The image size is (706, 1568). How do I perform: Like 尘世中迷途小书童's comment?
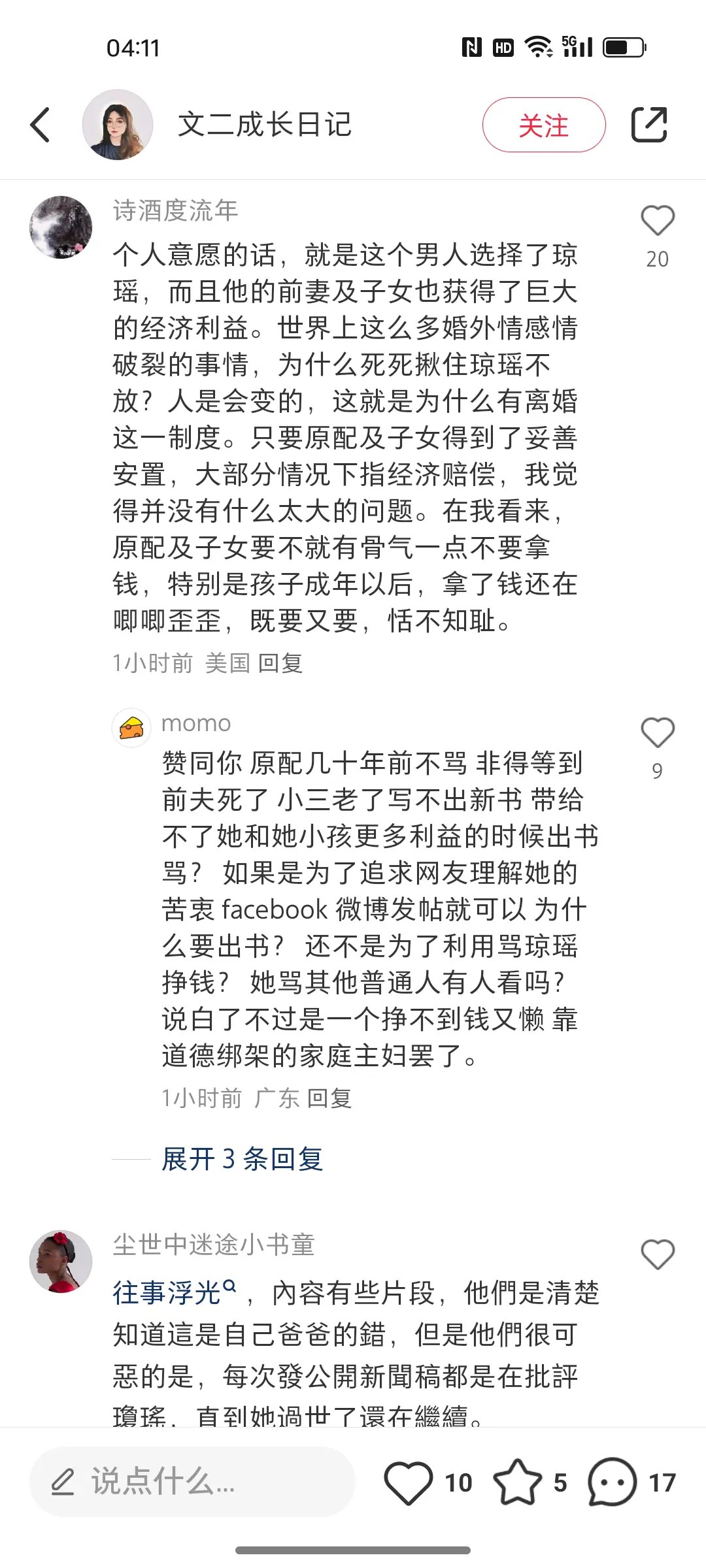pyautogui.click(x=657, y=1254)
